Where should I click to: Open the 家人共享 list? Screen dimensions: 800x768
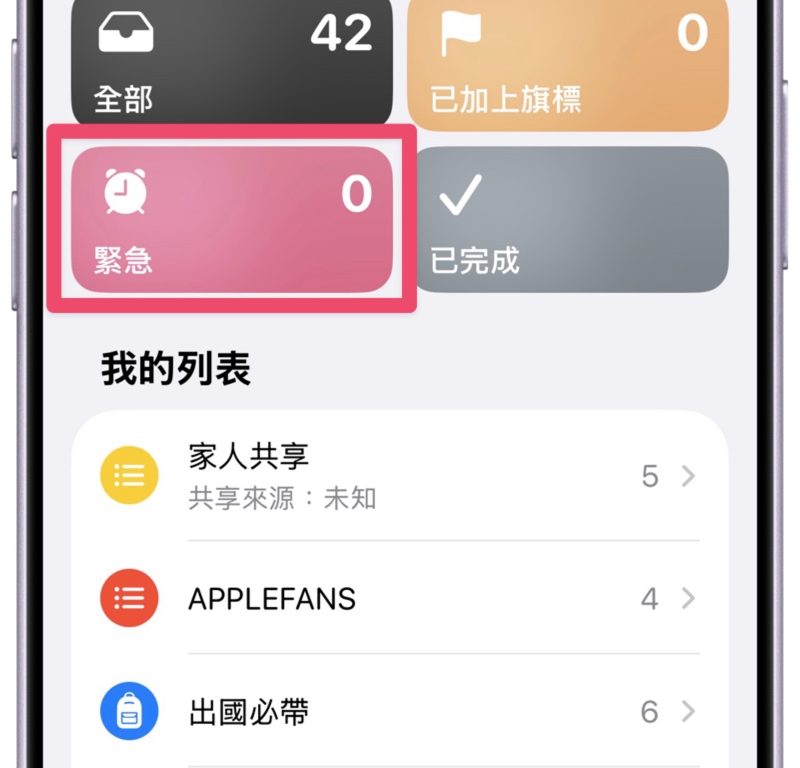[400, 476]
